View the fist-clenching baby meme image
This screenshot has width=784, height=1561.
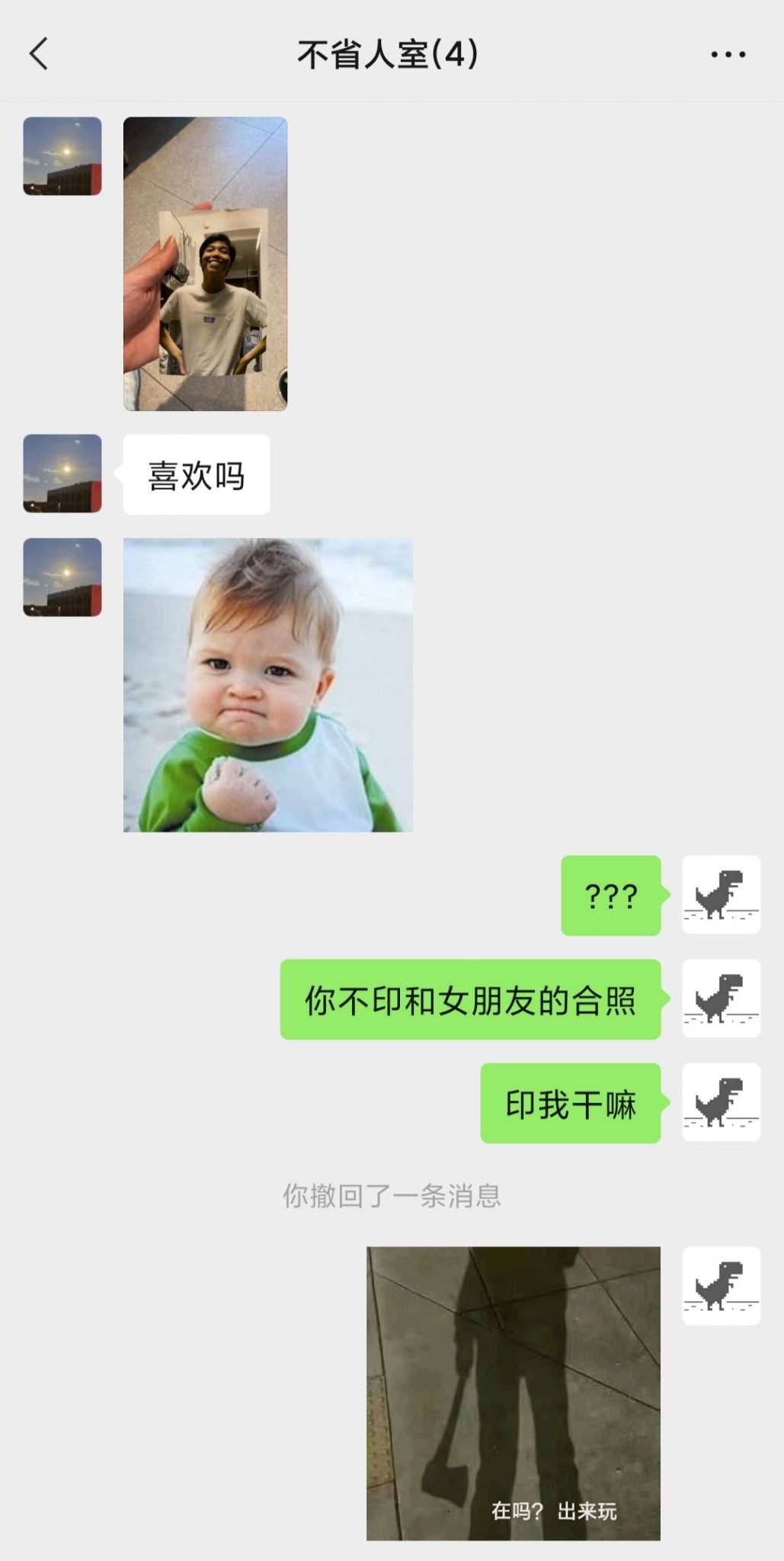click(268, 684)
